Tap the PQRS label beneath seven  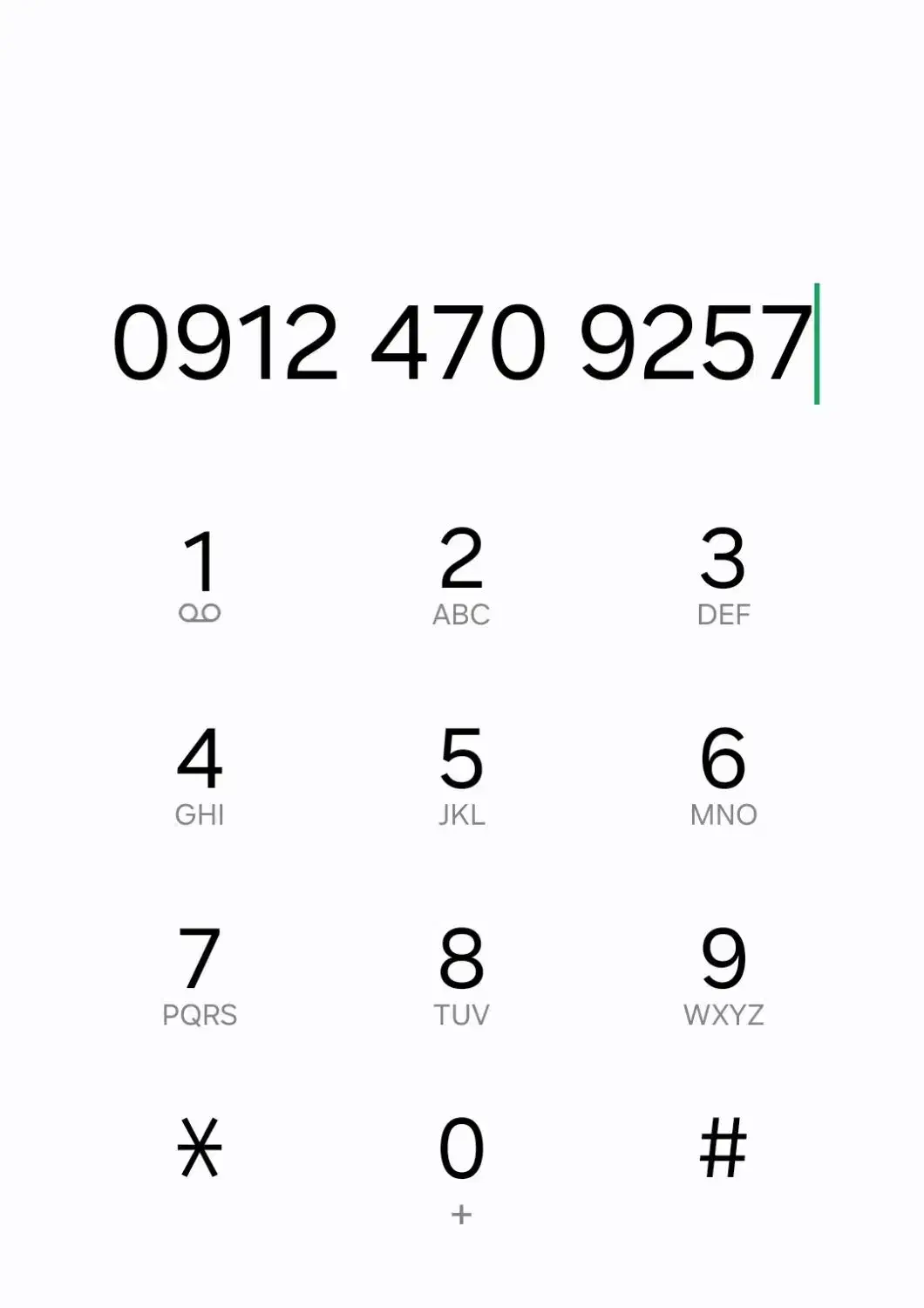coord(201,1014)
